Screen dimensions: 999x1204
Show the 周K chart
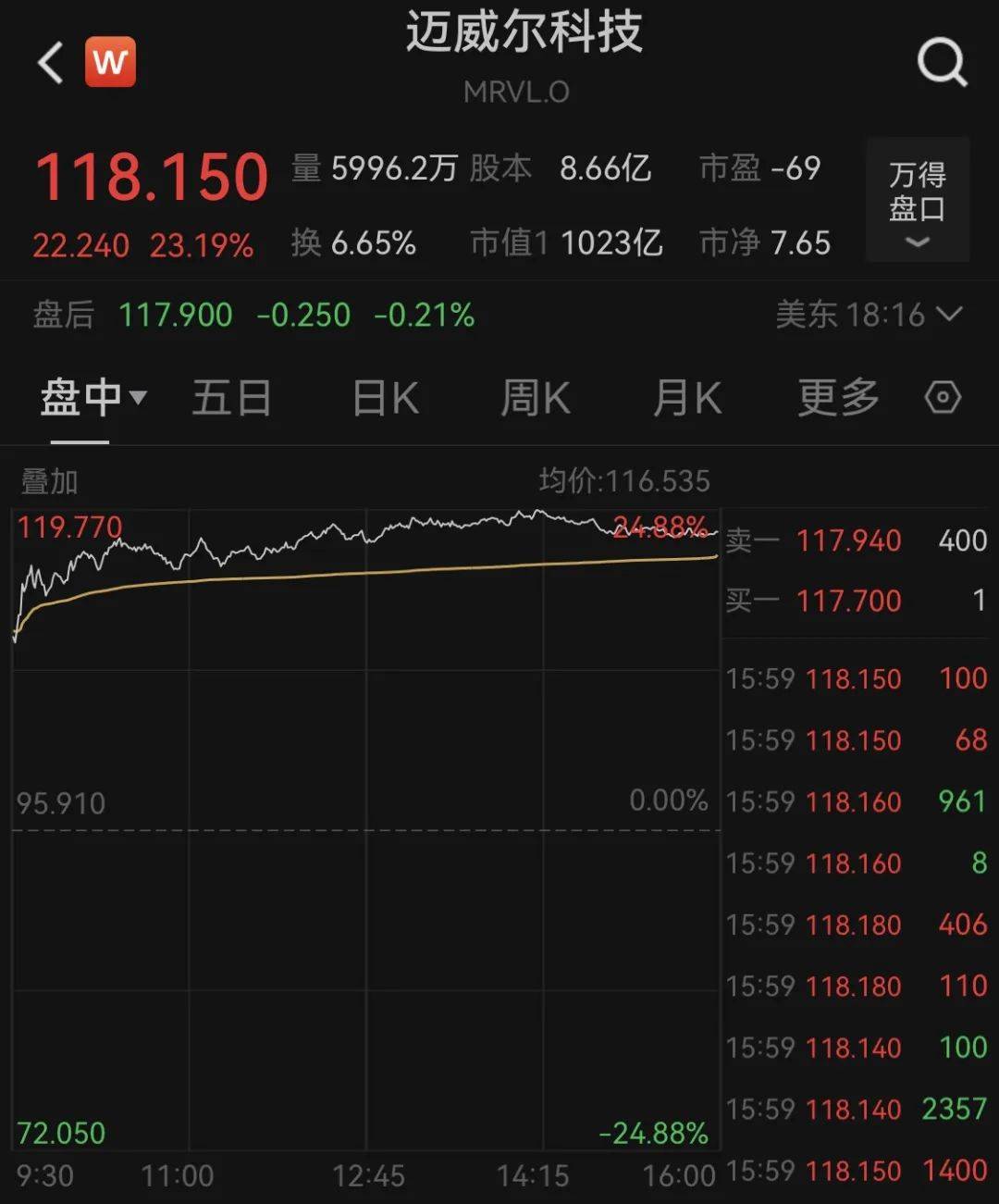pyautogui.click(x=535, y=399)
